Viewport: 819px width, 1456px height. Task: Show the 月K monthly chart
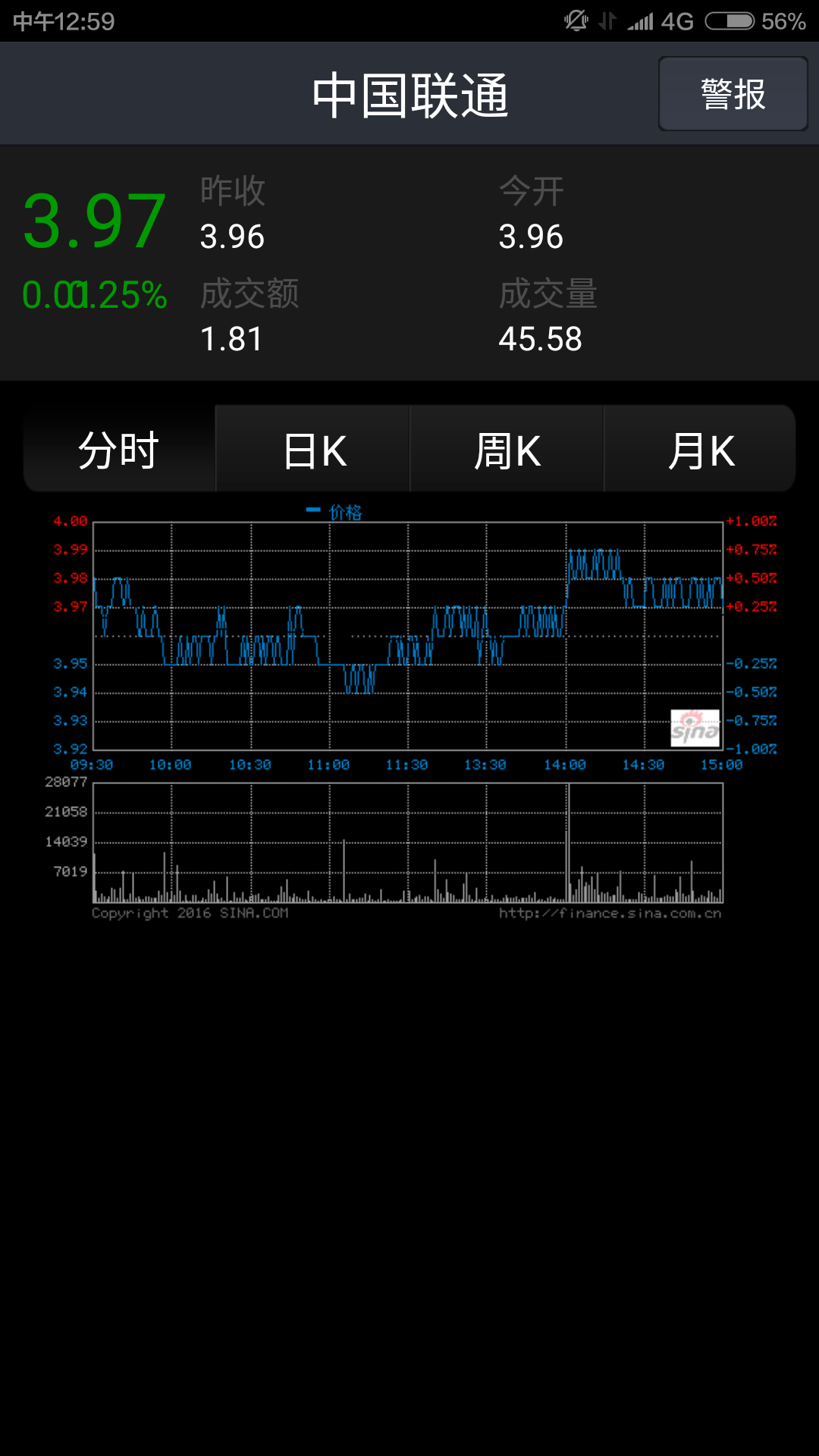[700, 449]
